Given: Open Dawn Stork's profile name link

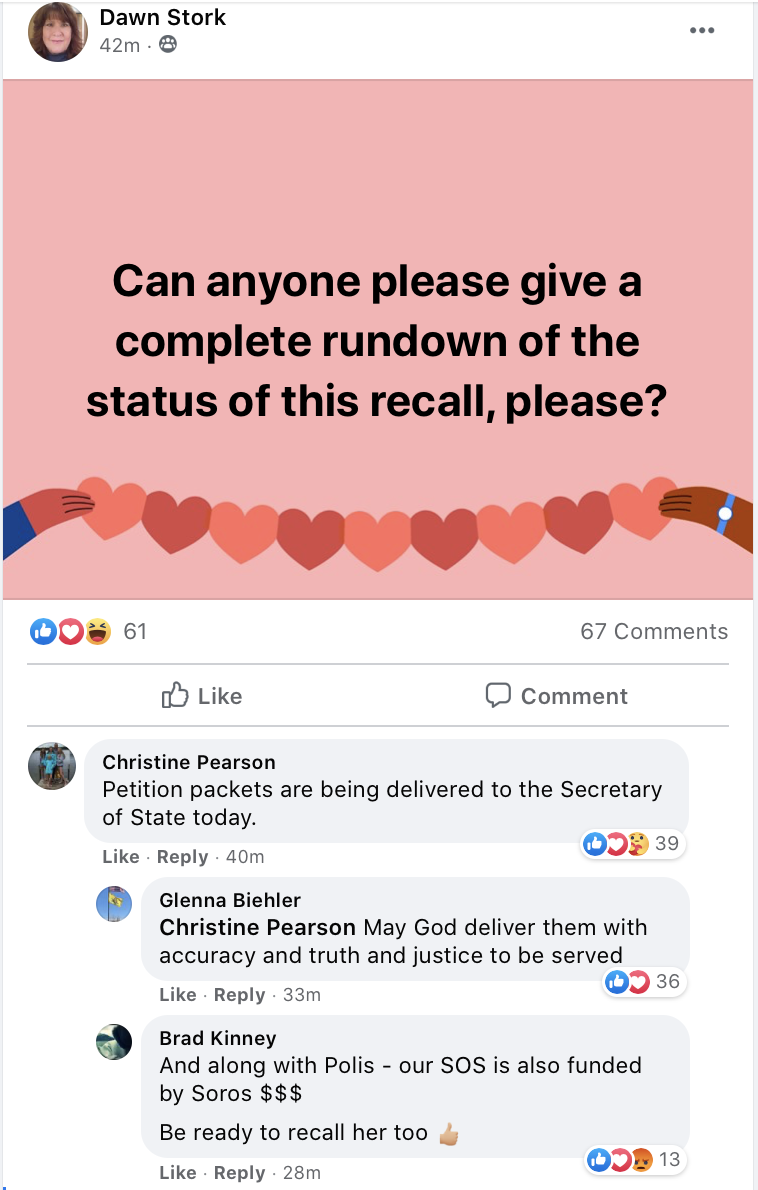Looking at the screenshot, I should pyautogui.click(x=163, y=17).
